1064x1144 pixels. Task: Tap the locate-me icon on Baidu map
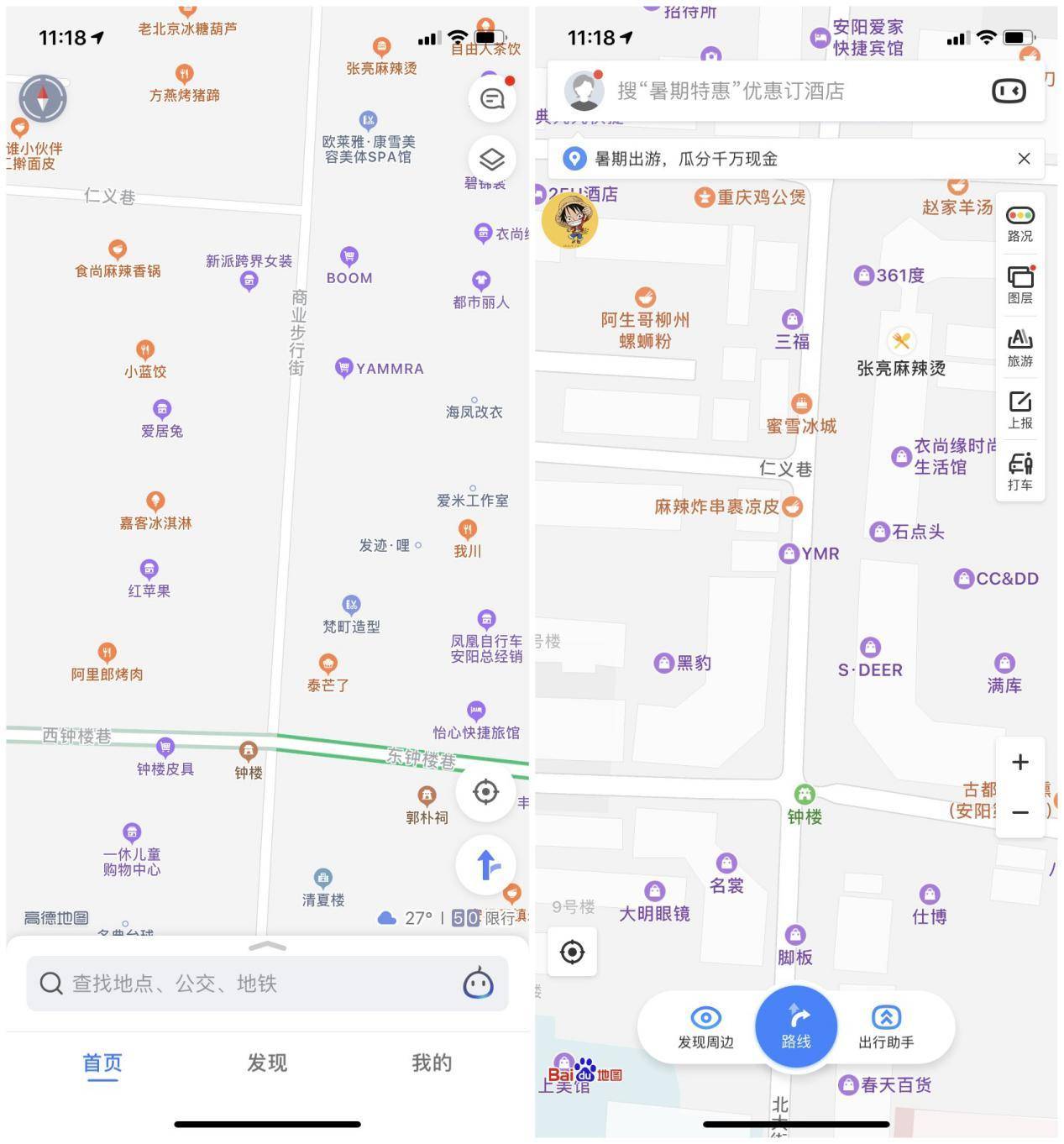(x=574, y=951)
